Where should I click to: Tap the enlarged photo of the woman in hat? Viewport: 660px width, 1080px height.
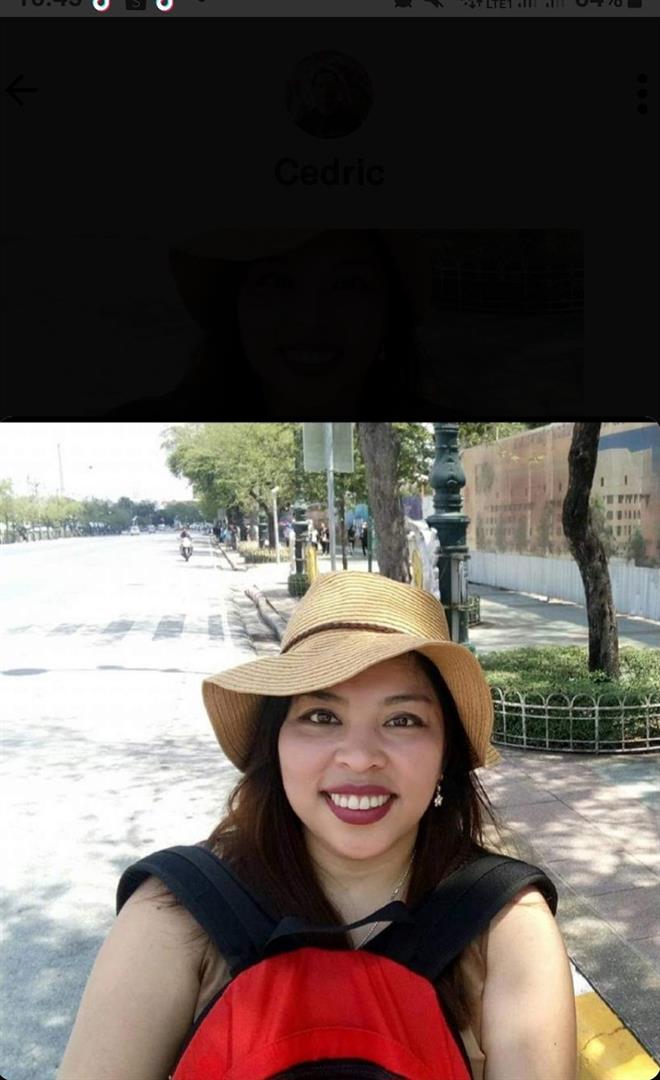[330, 750]
